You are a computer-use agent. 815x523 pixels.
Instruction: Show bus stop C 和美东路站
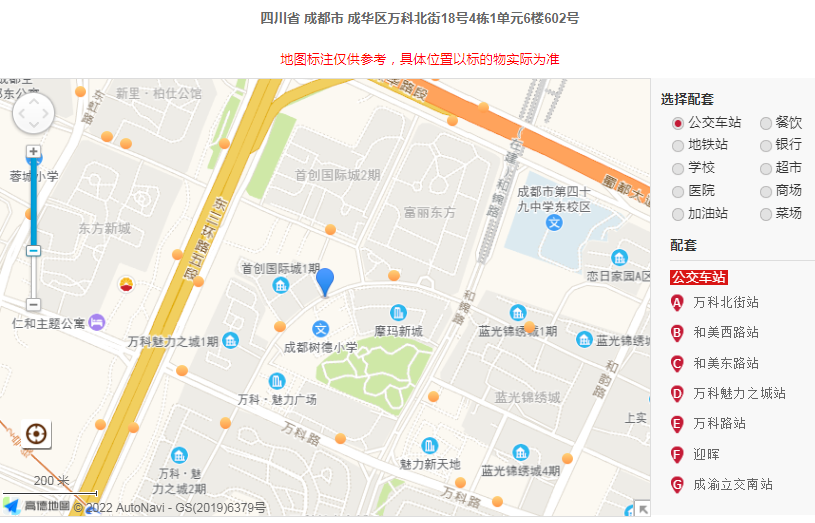[726, 363]
